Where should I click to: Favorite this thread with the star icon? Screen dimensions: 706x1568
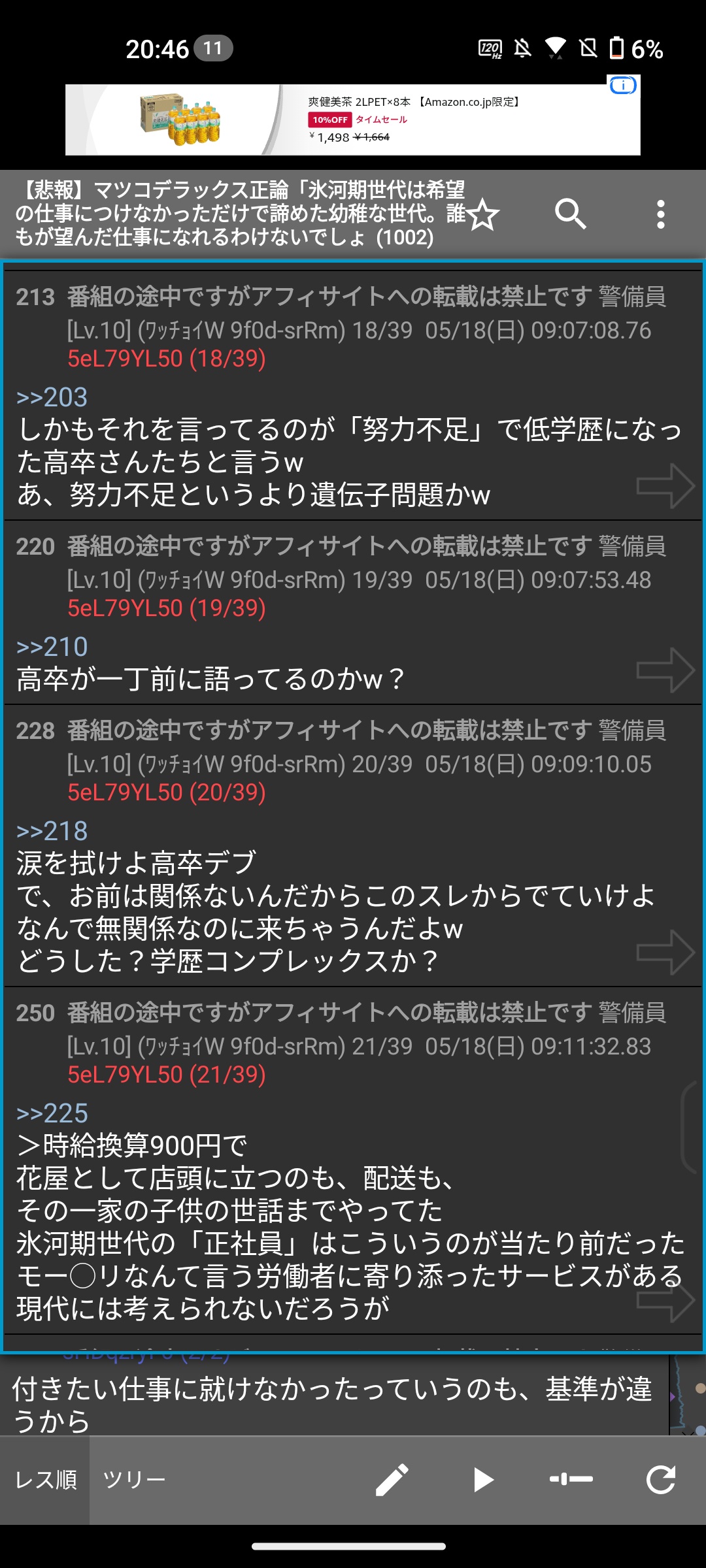click(x=483, y=214)
